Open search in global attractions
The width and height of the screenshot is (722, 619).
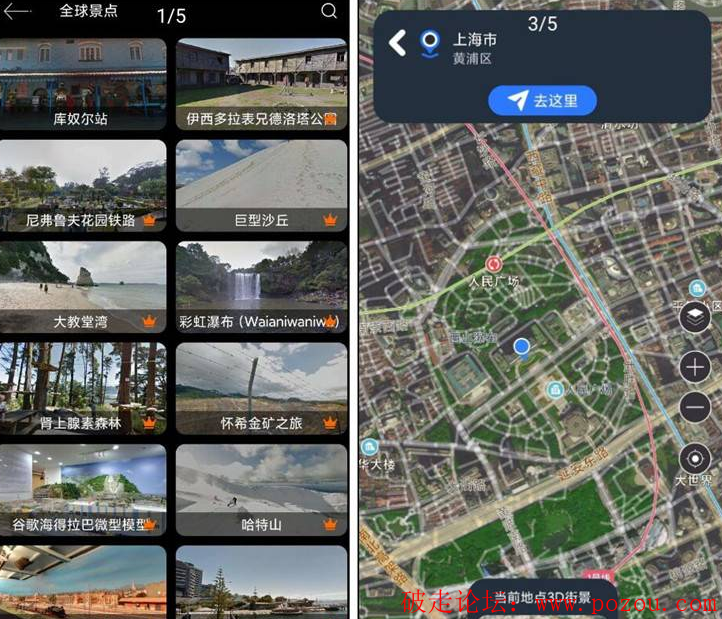329,11
